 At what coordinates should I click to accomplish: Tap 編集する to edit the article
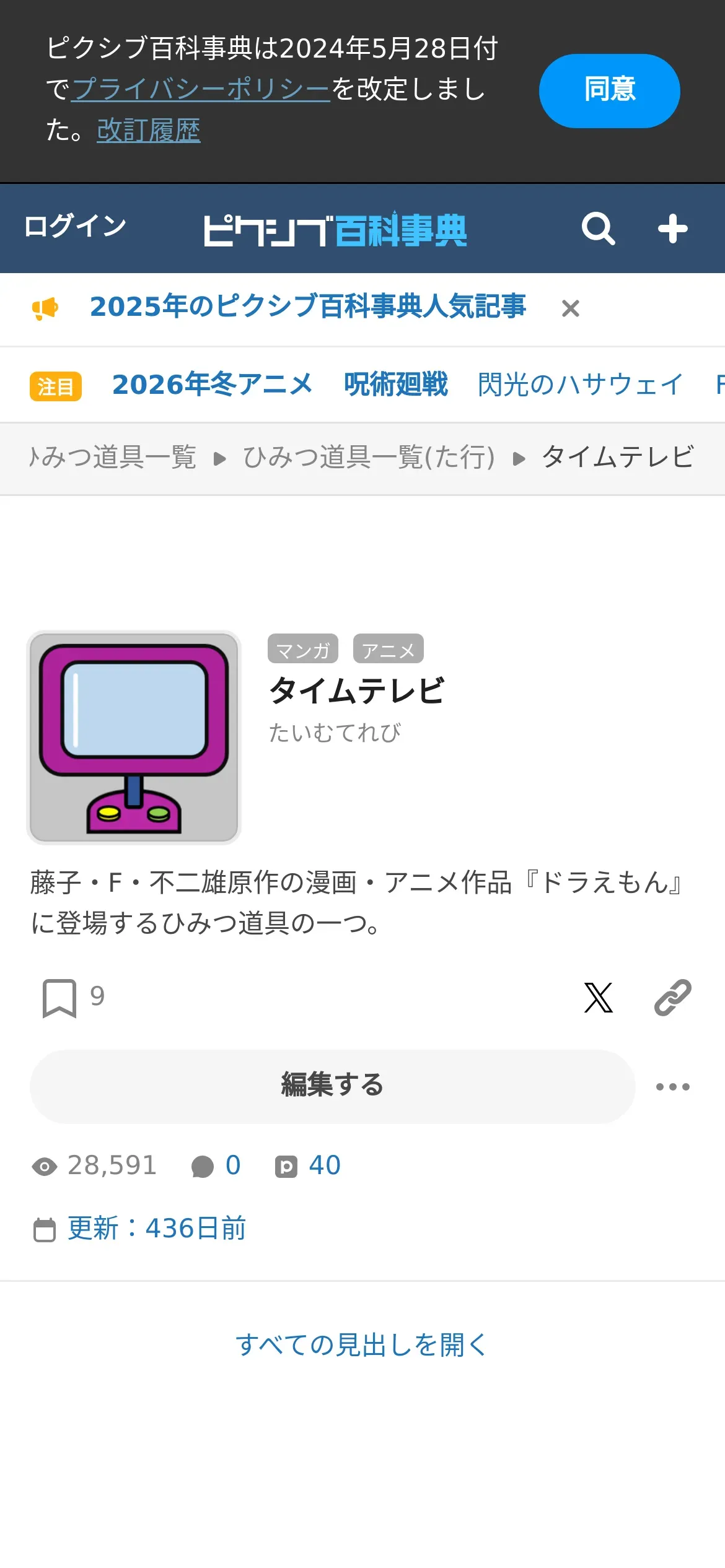tap(332, 1086)
